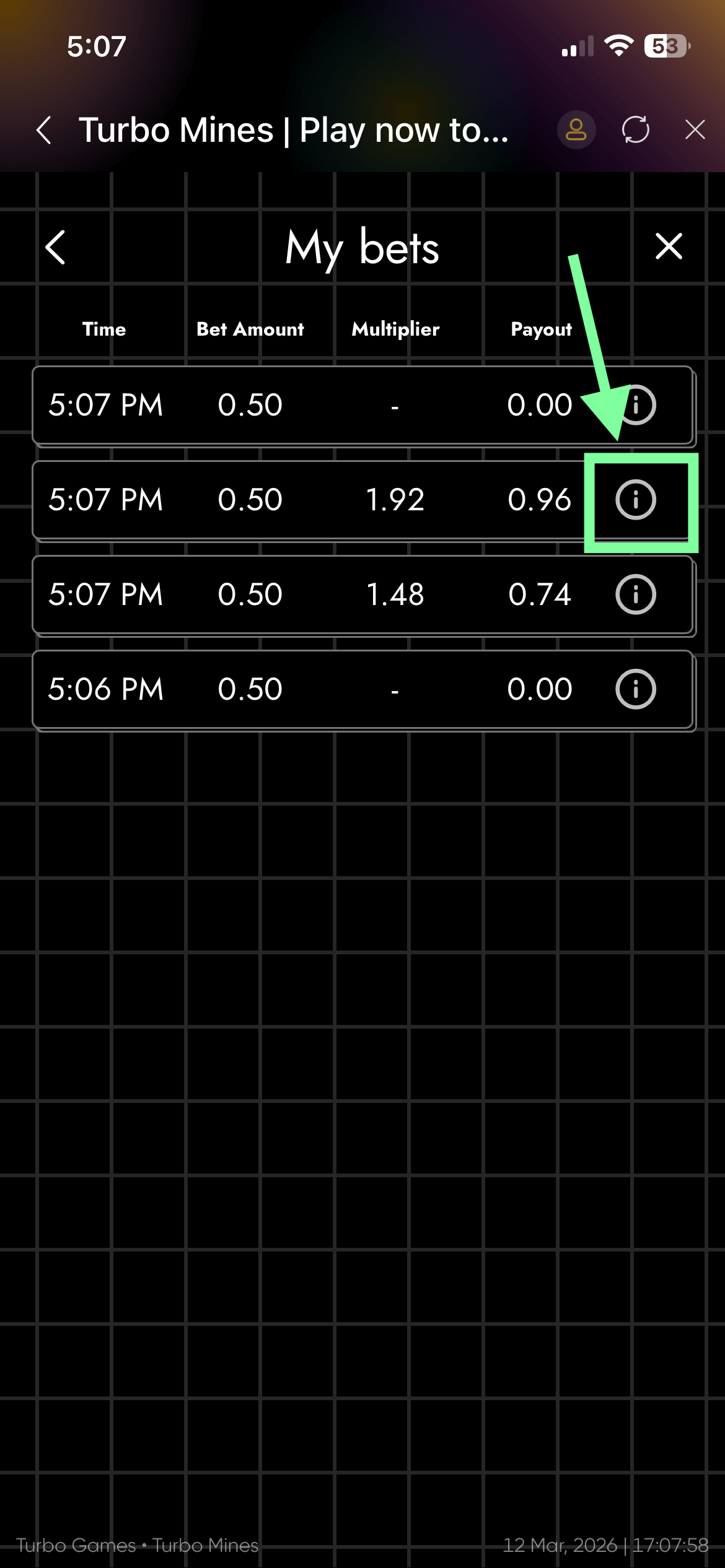This screenshot has width=725, height=1568.
Task: Return from the My bets panel
Action: (x=56, y=248)
